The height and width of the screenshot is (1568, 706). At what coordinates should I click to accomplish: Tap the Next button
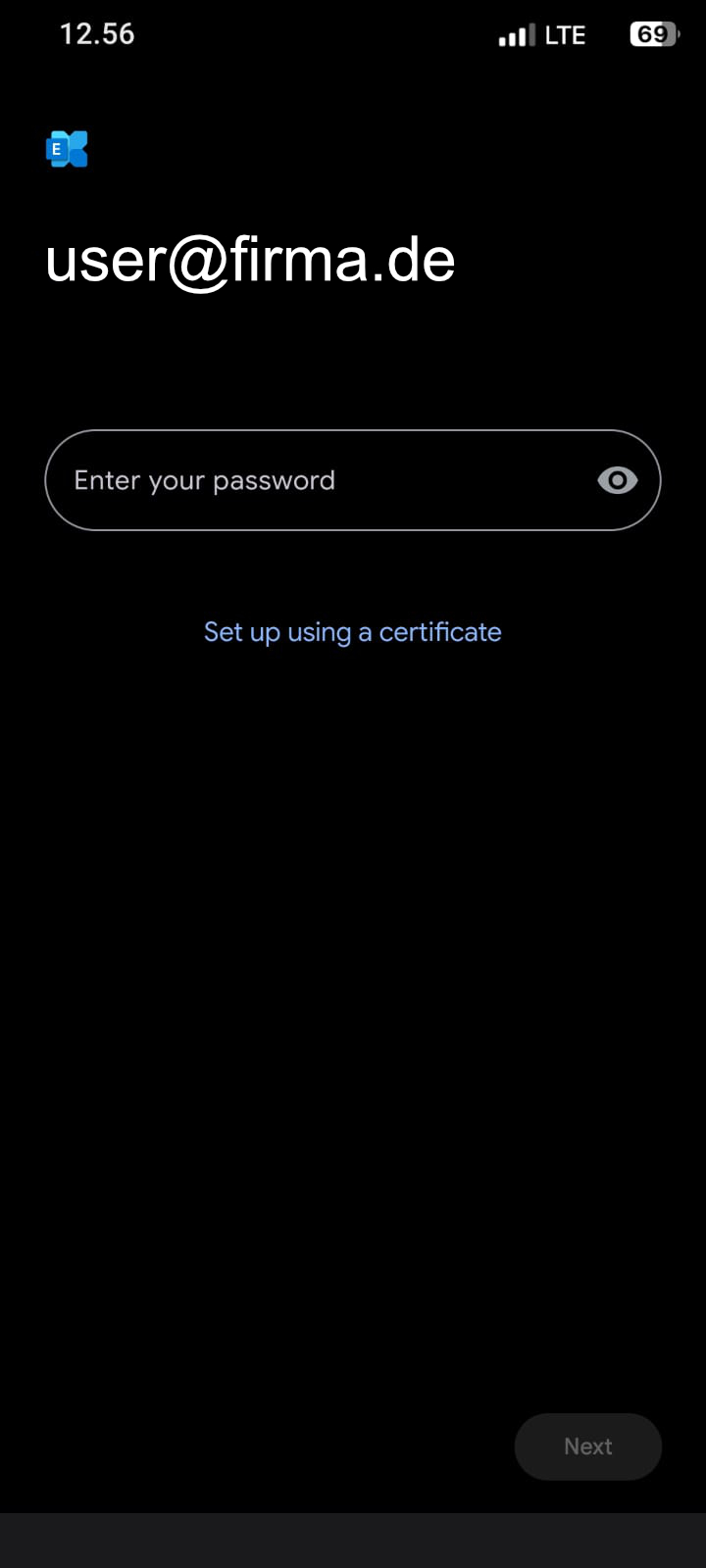(x=587, y=1446)
